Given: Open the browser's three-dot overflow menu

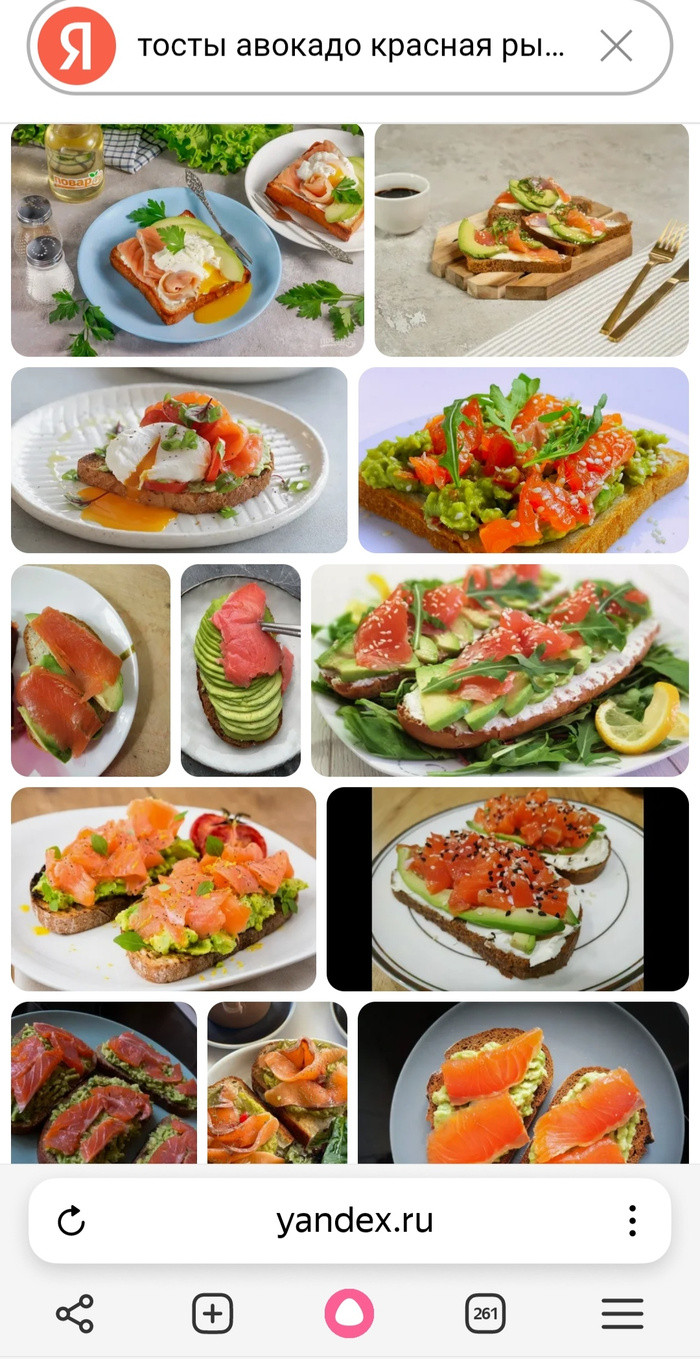Looking at the screenshot, I should (632, 1221).
